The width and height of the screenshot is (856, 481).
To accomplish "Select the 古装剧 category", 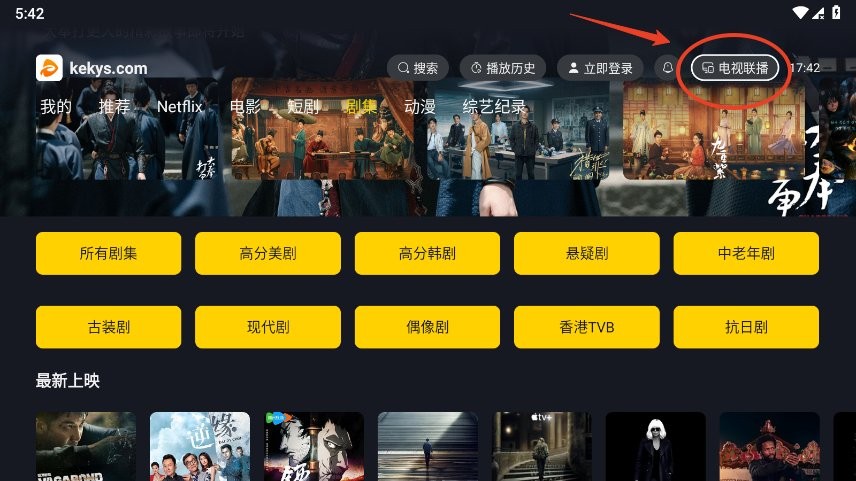I will click(x=108, y=327).
